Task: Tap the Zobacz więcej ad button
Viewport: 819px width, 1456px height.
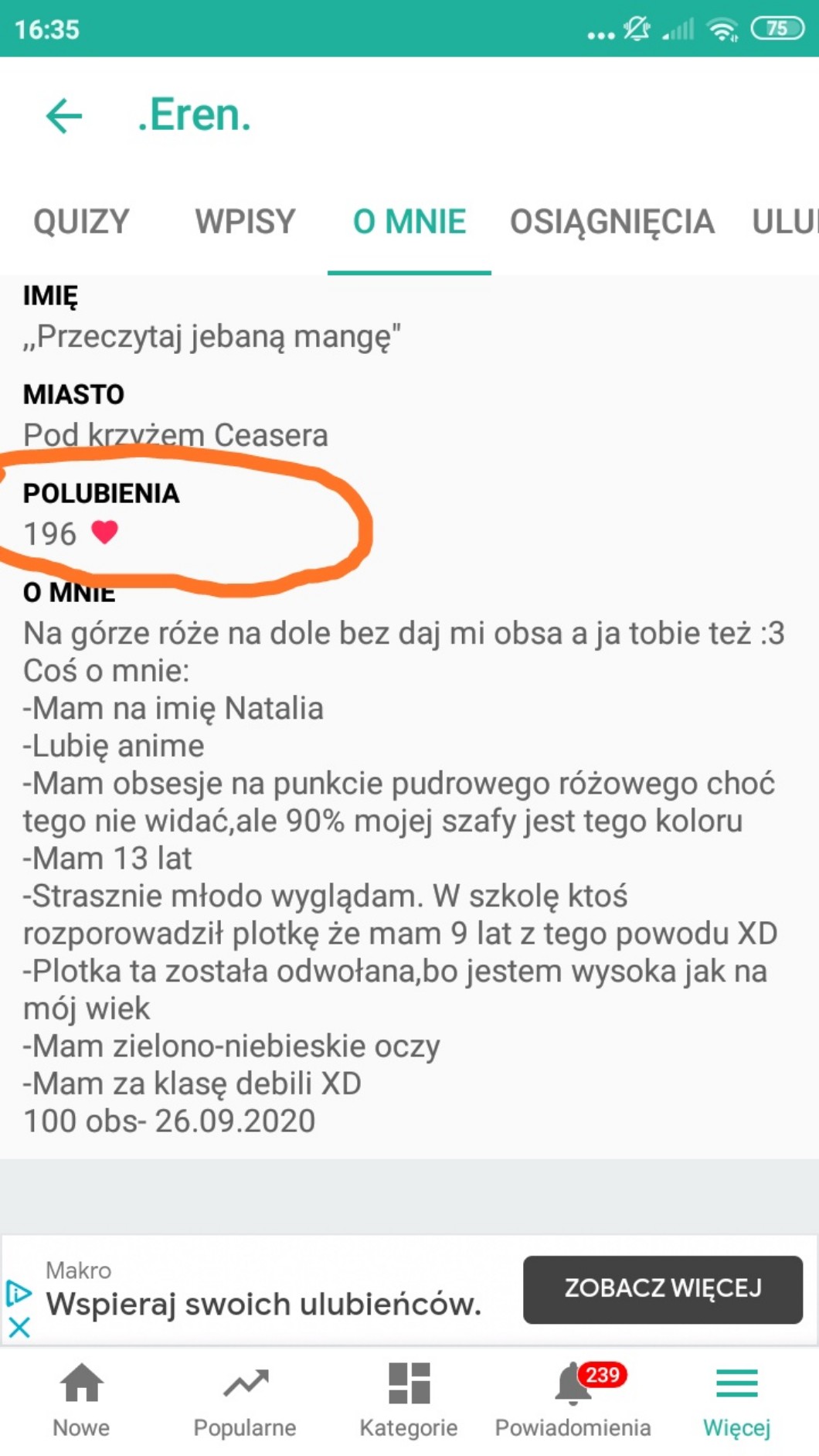Action: 662,1288
